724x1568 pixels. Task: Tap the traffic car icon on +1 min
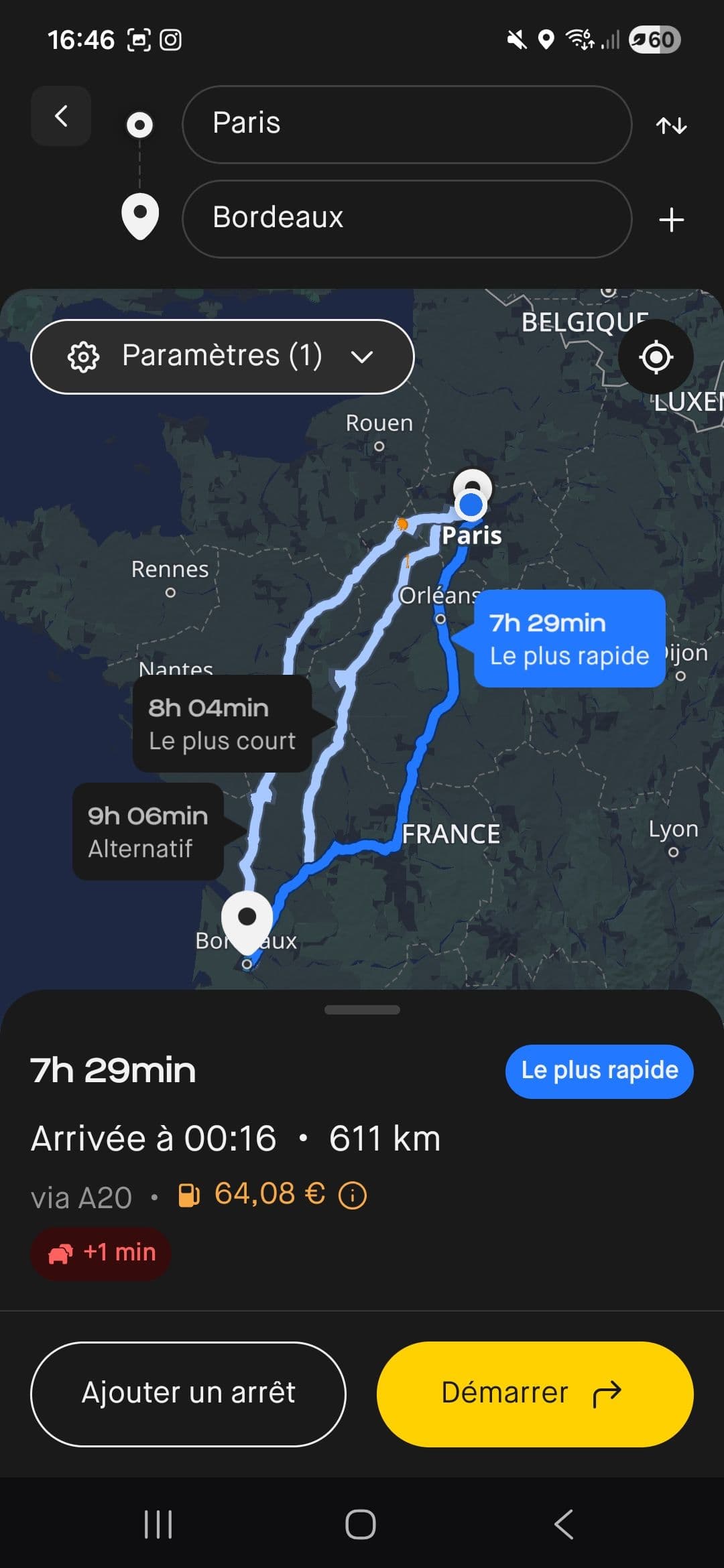(x=60, y=1252)
